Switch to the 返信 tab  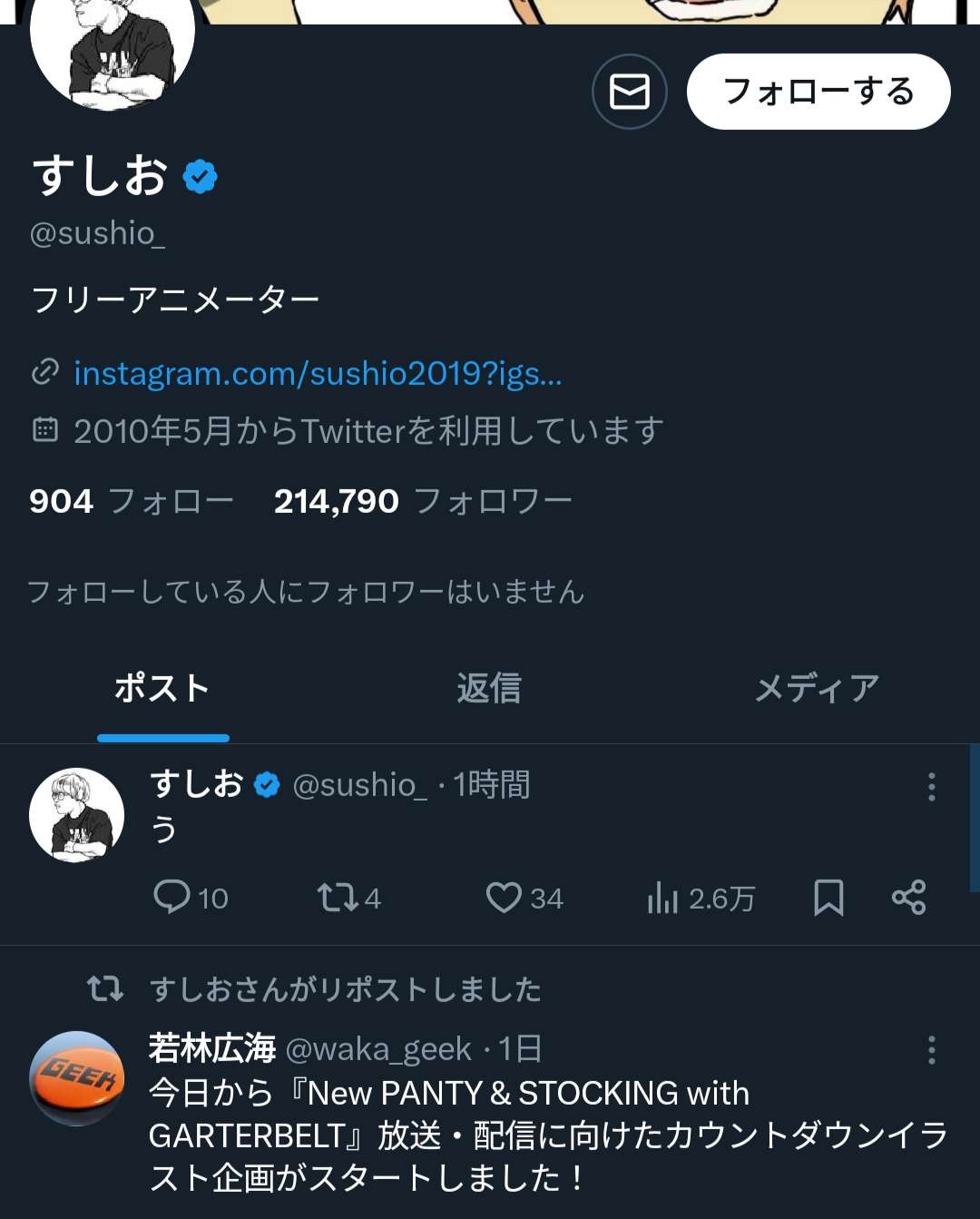tap(489, 688)
